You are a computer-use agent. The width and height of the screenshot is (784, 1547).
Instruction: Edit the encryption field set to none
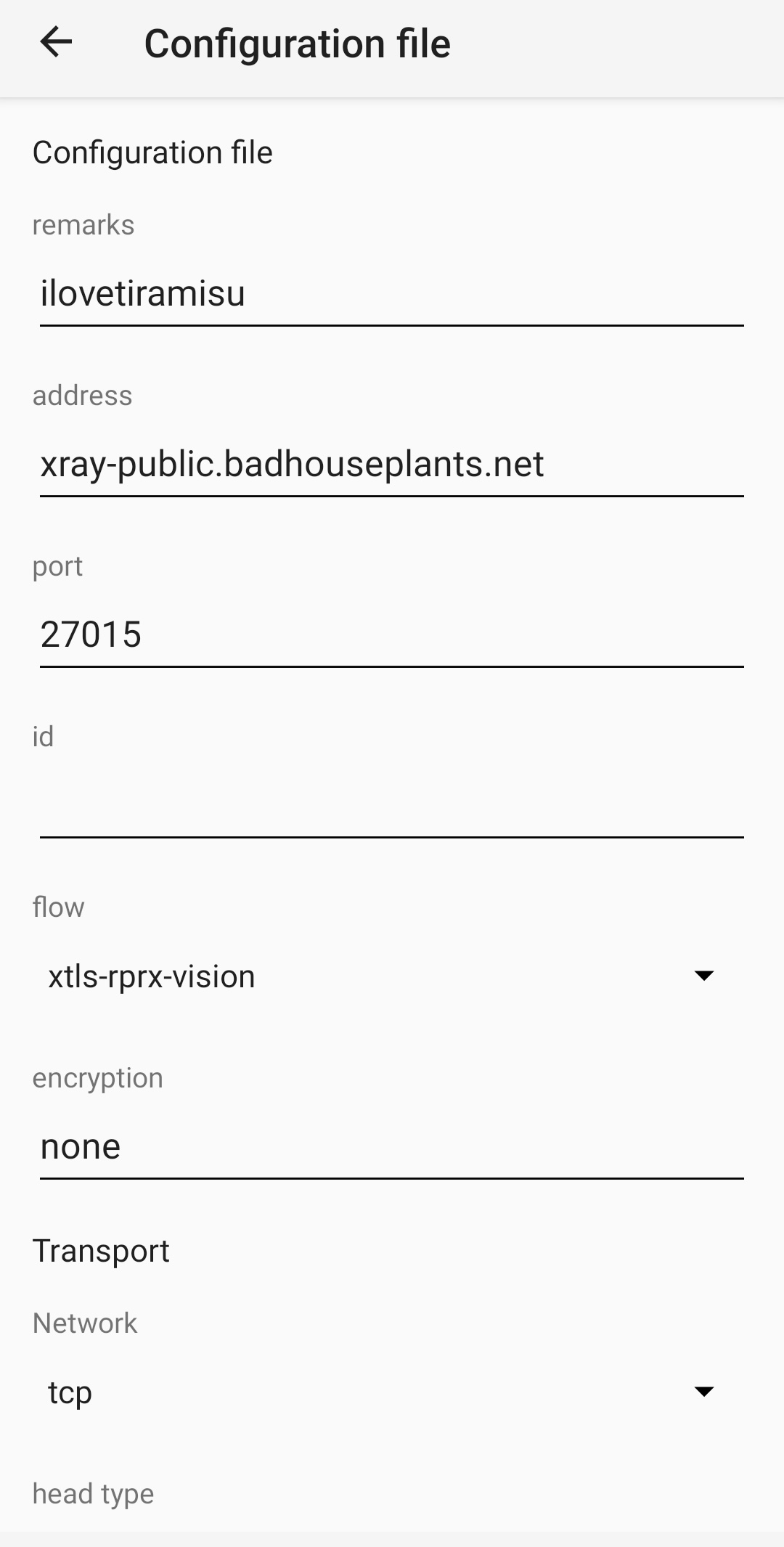click(x=392, y=1147)
